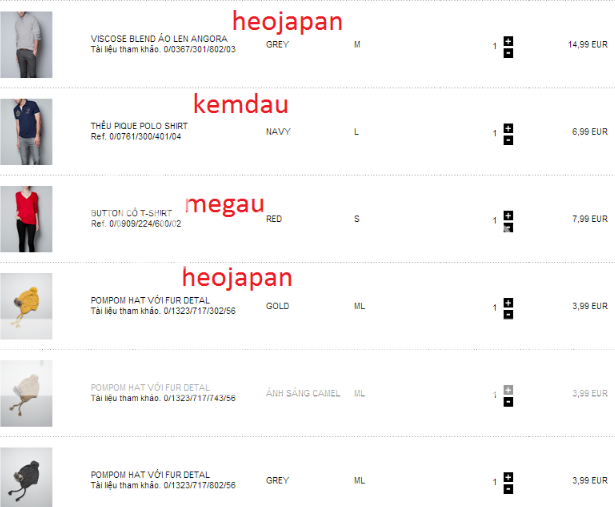
Task: Increase quantity of red Button T-Shirt
Action: (508, 215)
